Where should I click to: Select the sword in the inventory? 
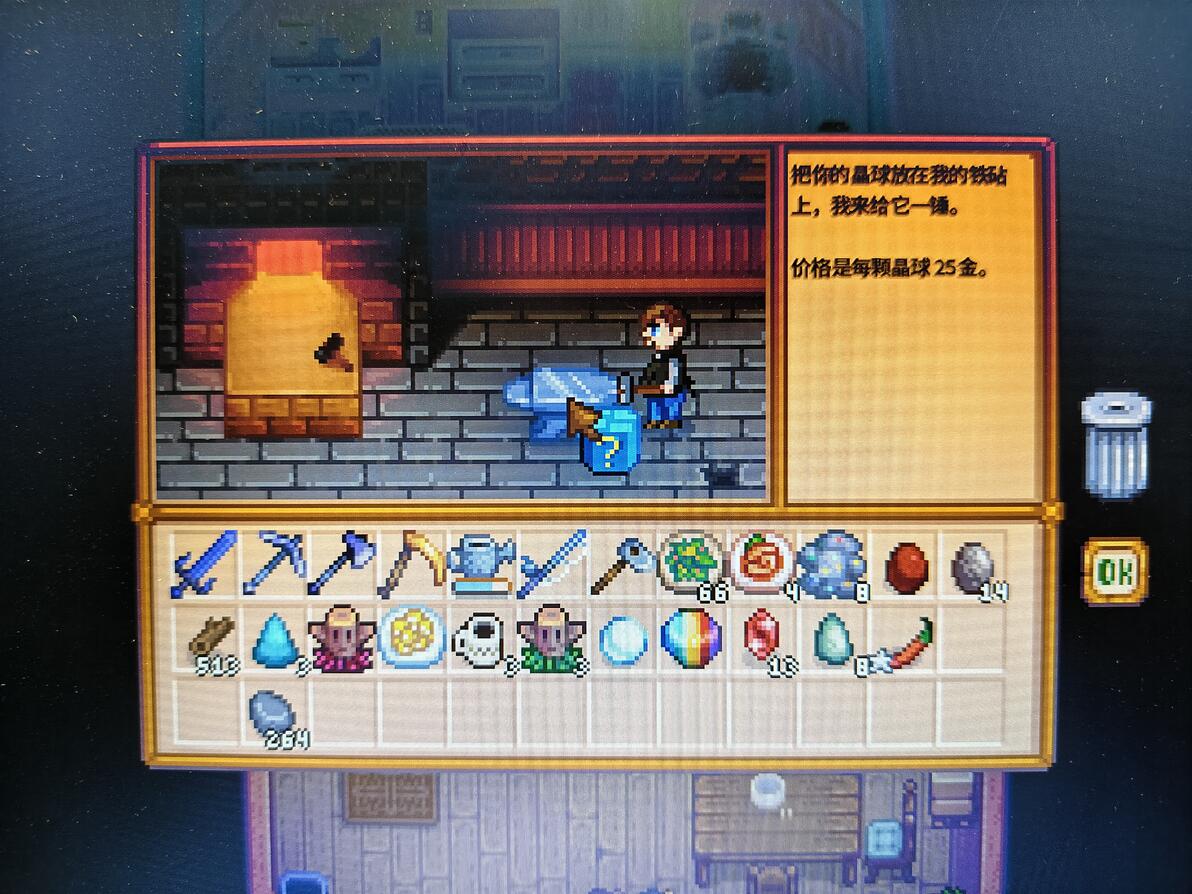tap(204, 563)
